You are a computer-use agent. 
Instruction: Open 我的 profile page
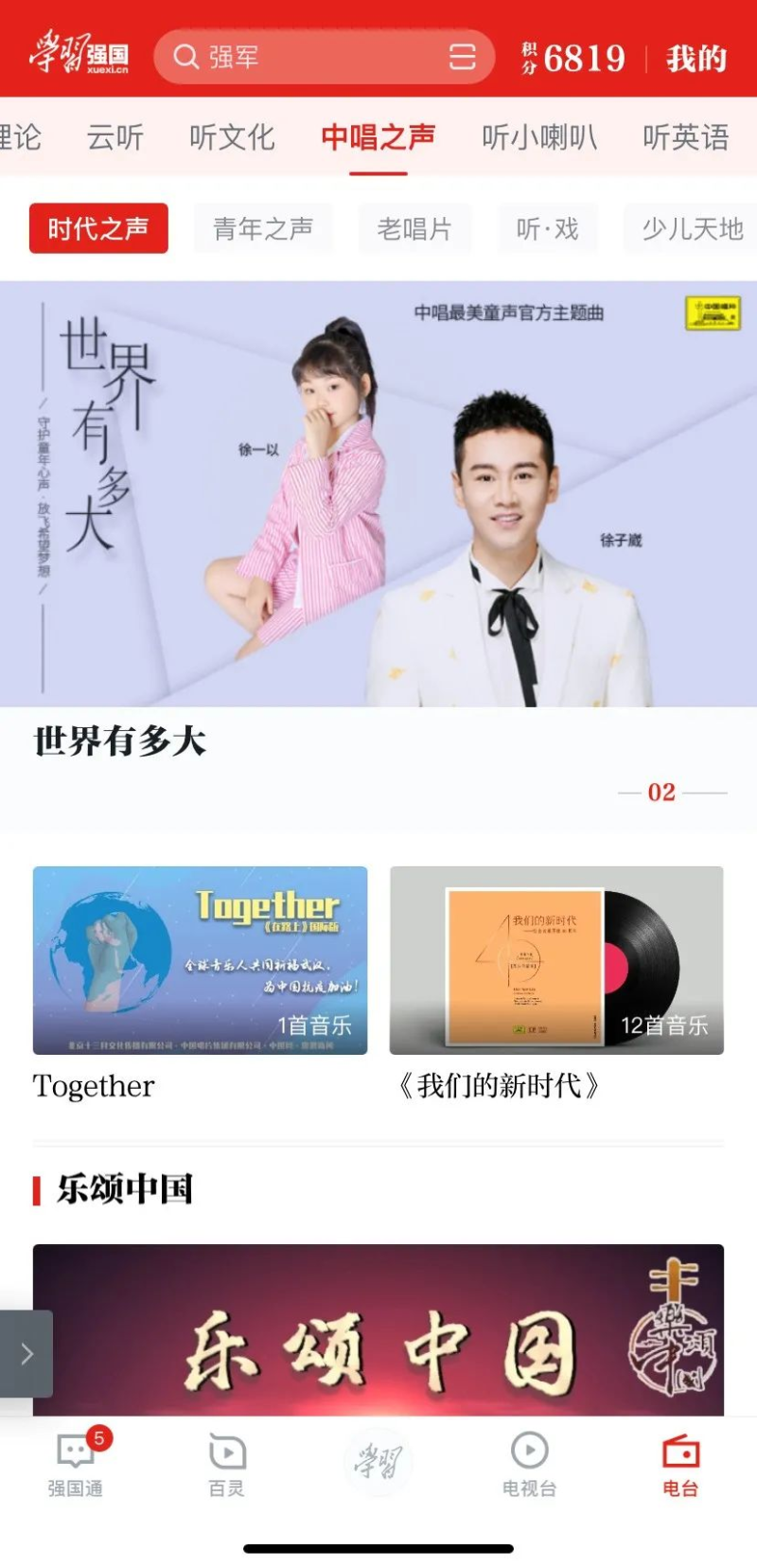tap(695, 59)
